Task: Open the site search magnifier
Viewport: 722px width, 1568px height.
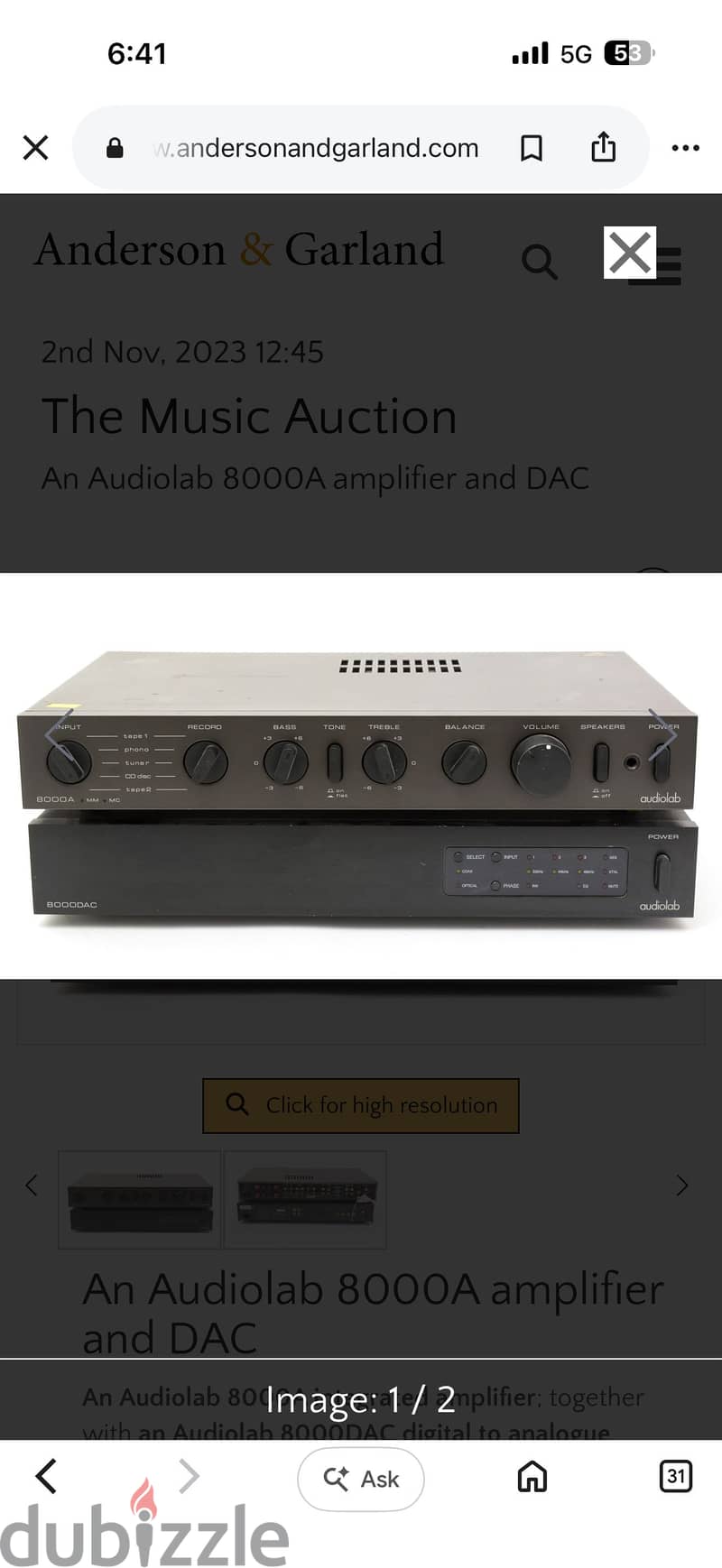Action: click(x=540, y=262)
